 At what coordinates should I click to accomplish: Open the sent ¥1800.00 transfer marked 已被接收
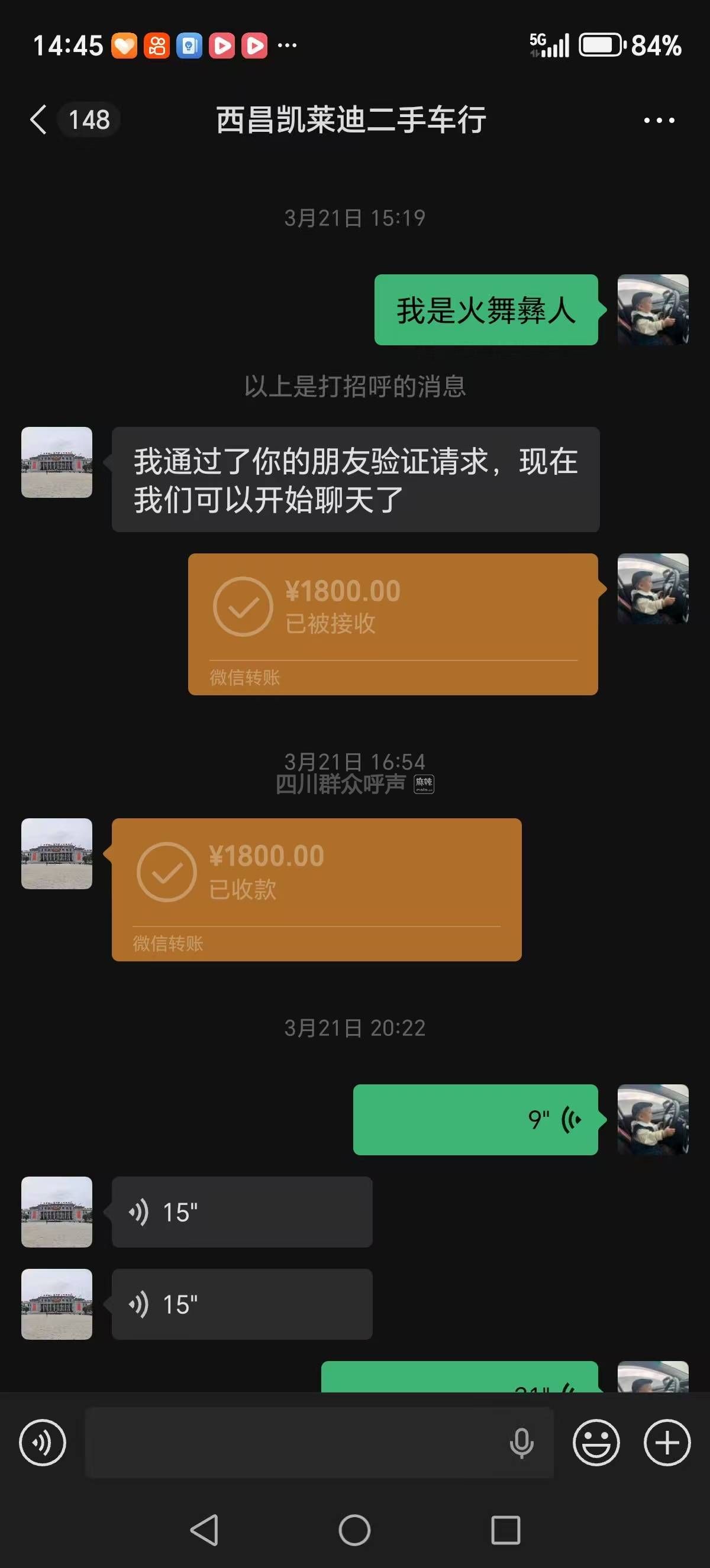[x=393, y=624]
